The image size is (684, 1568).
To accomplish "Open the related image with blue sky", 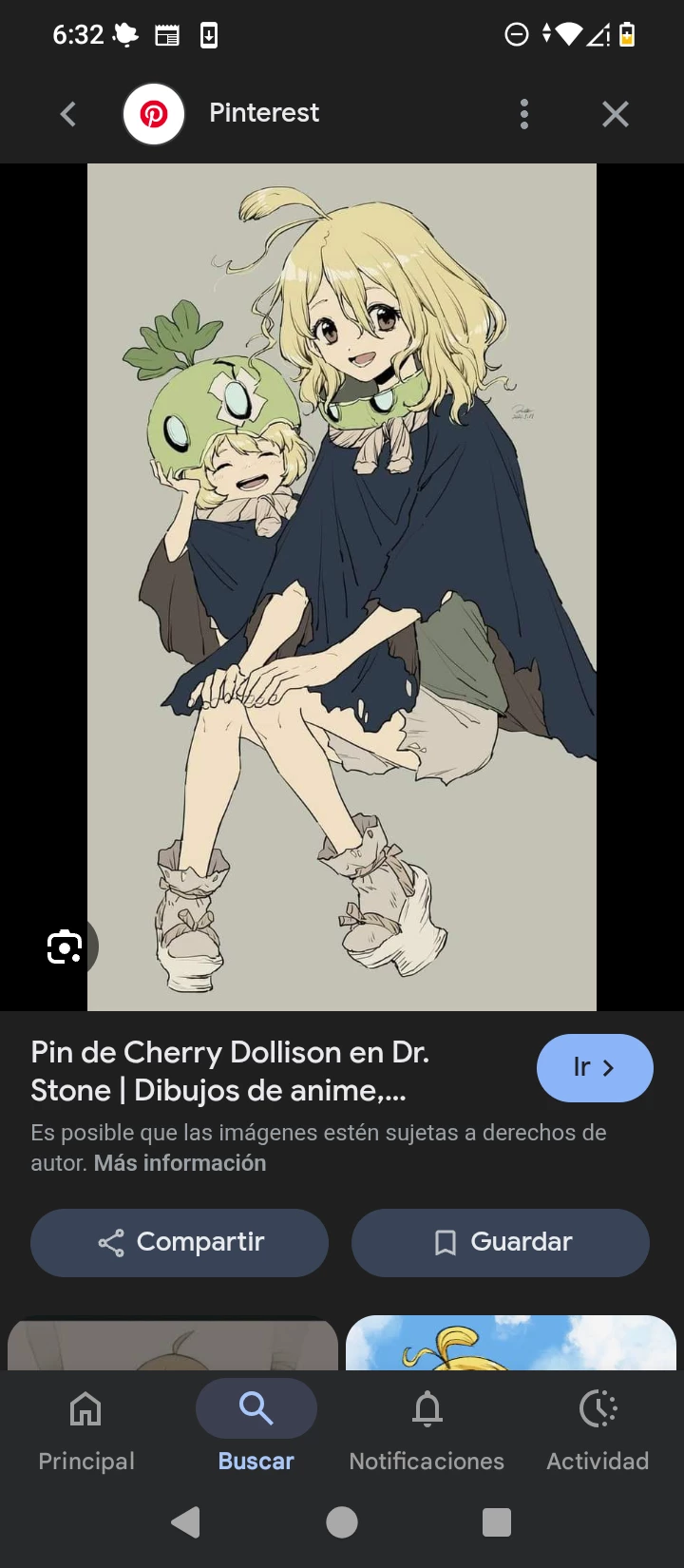I will [x=511, y=1342].
